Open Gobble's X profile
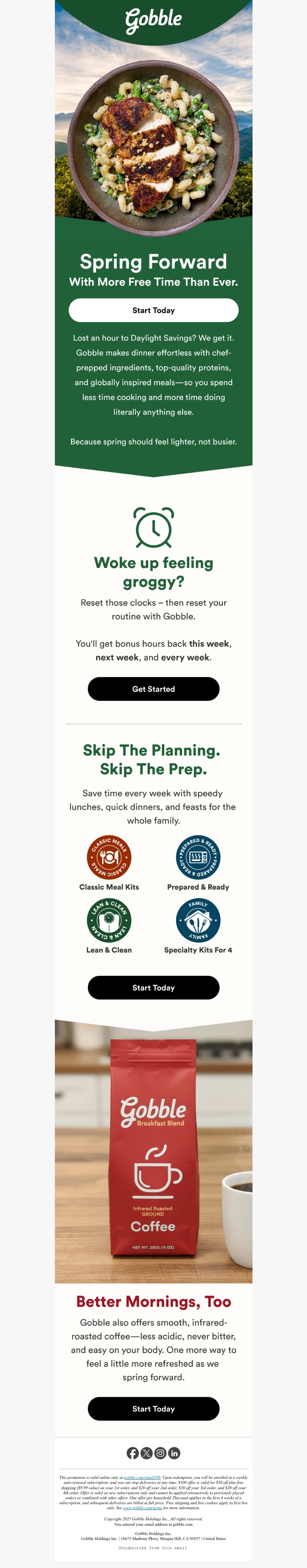 (x=147, y=1453)
